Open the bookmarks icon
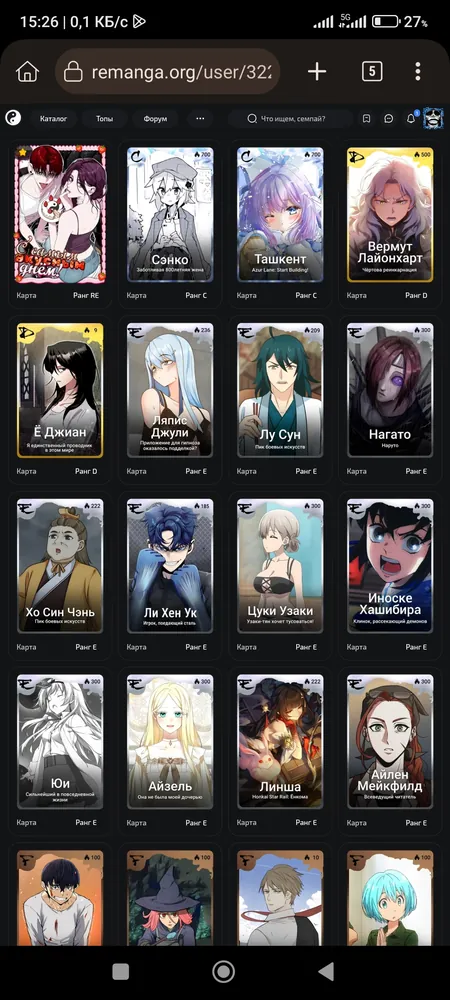 click(367, 119)
